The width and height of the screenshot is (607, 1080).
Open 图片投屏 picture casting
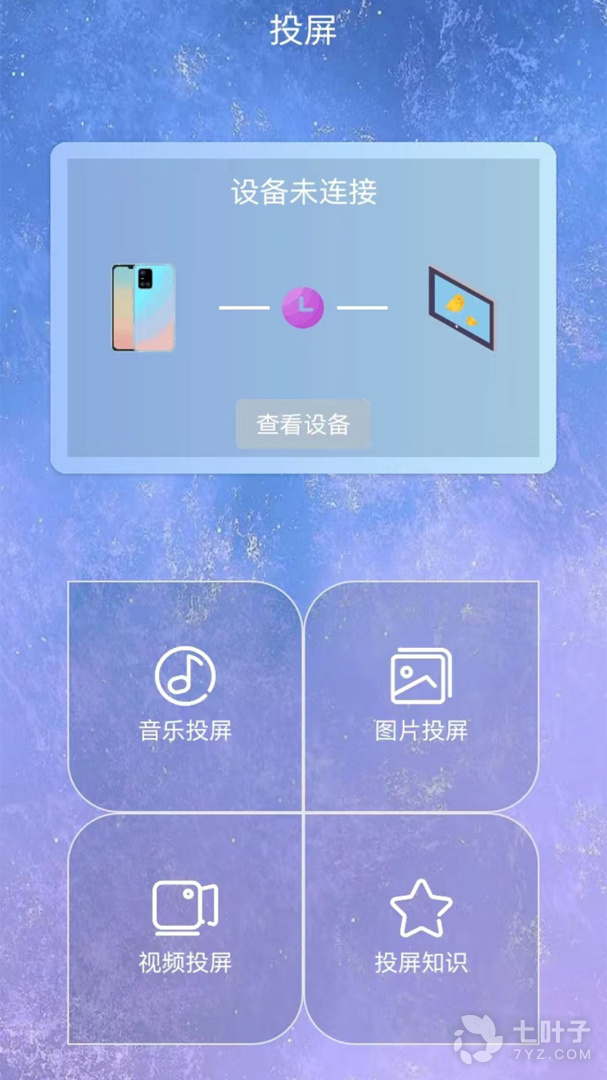421,696
